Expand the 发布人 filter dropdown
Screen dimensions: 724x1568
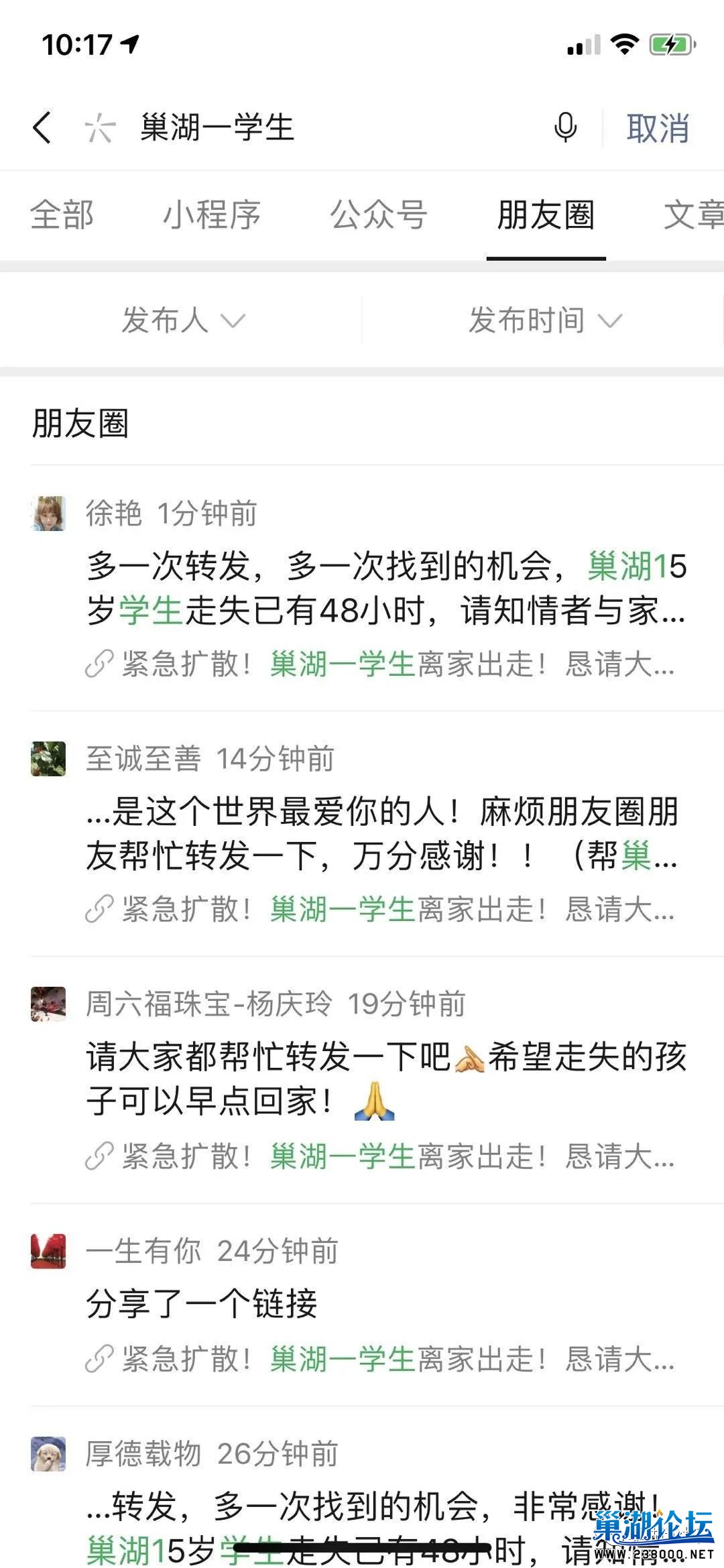click(182, 320)
